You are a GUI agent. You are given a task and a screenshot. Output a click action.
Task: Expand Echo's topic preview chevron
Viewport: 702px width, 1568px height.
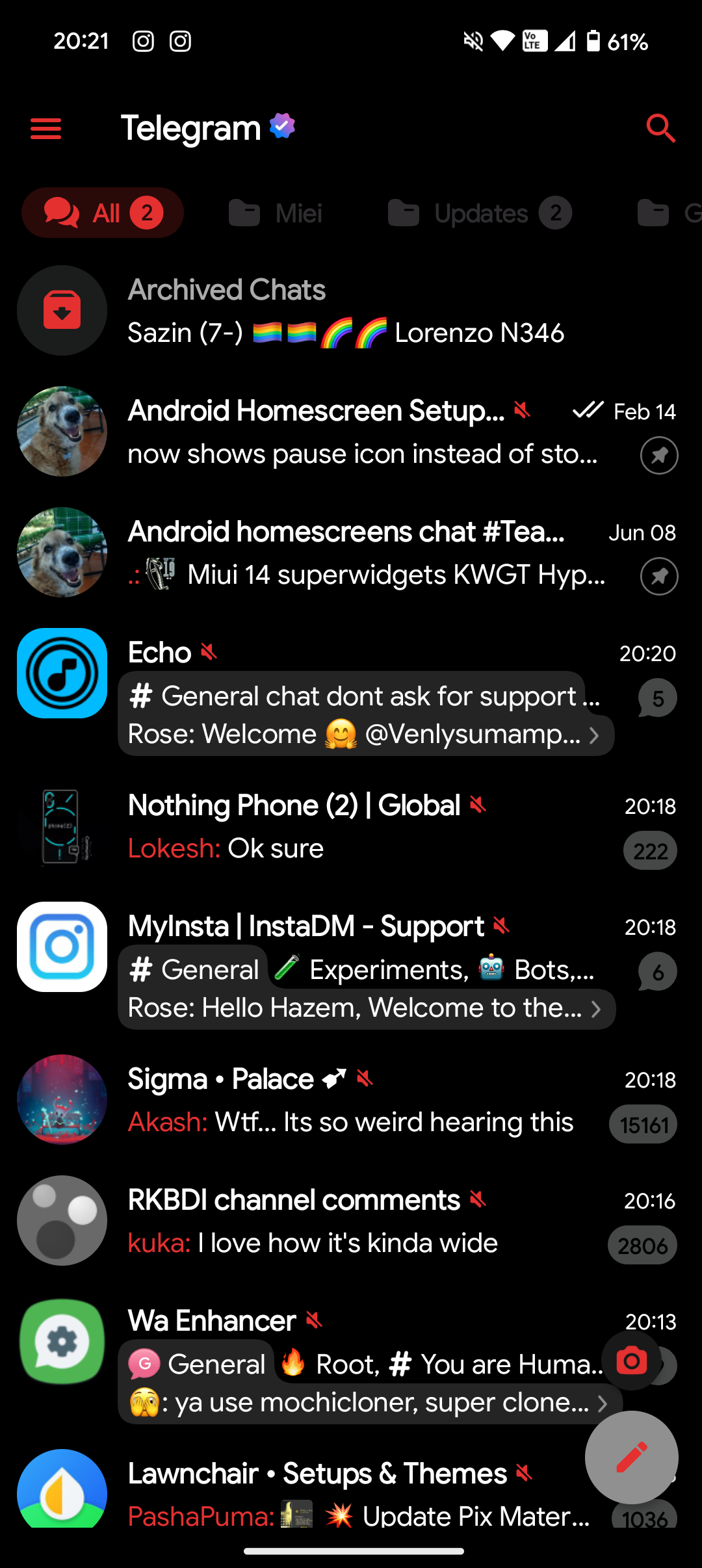[x=595, y=735]
